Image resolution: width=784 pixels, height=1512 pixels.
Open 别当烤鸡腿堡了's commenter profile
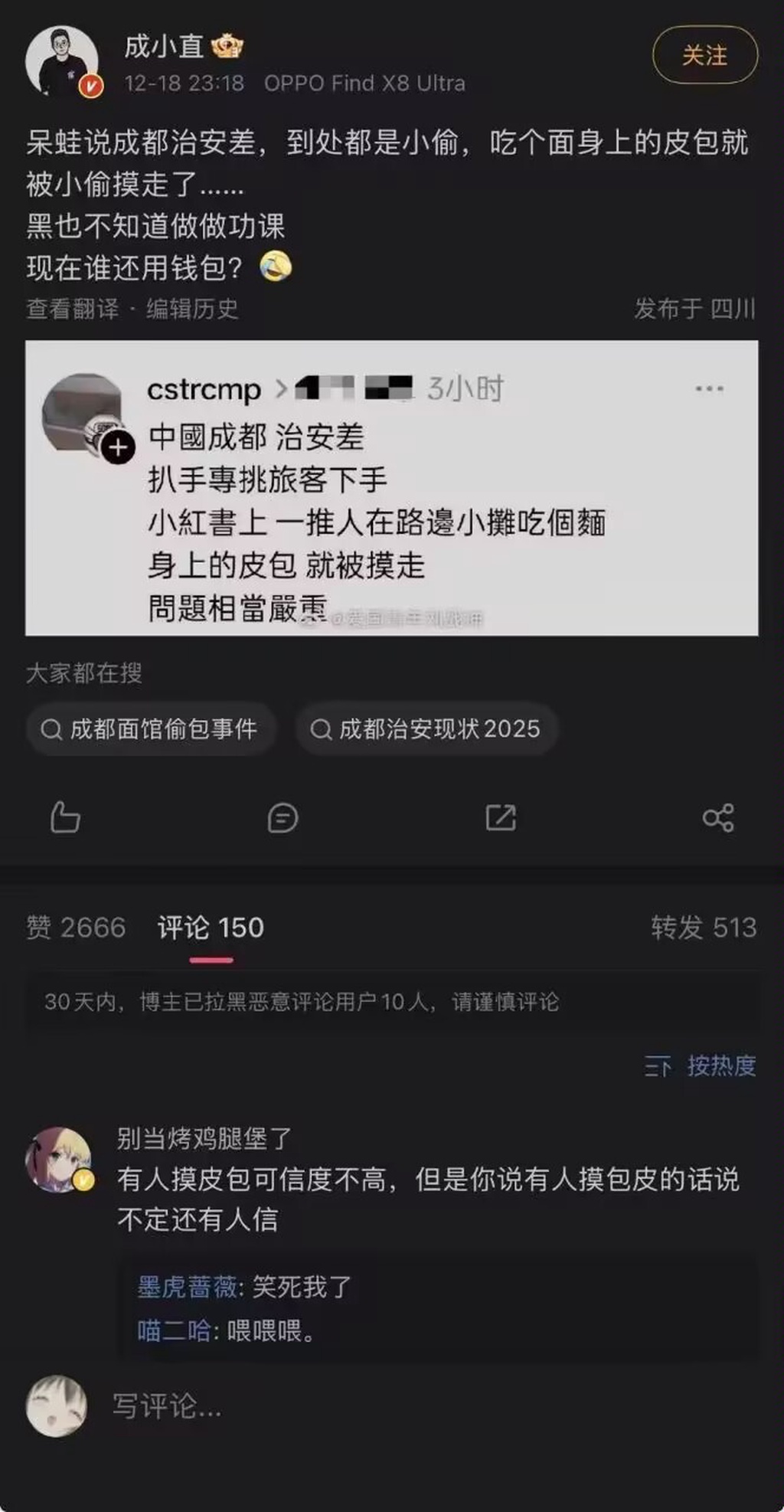tap(59, 1159)
